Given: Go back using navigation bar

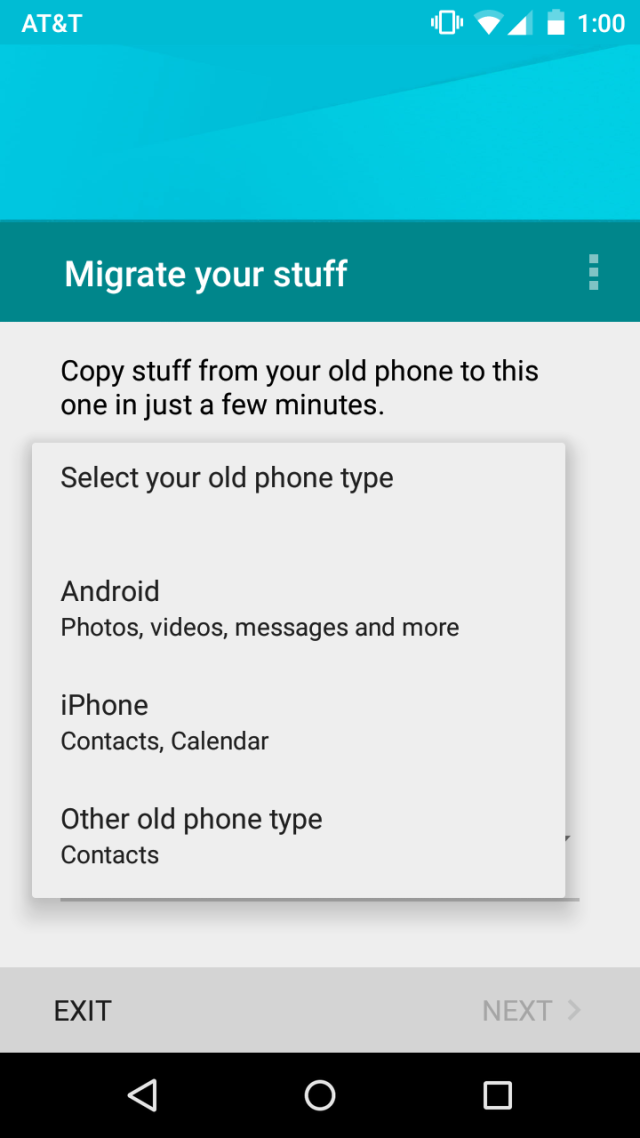Looking at the screenshot, I should pyautogui.click(x=142, y=1095).
